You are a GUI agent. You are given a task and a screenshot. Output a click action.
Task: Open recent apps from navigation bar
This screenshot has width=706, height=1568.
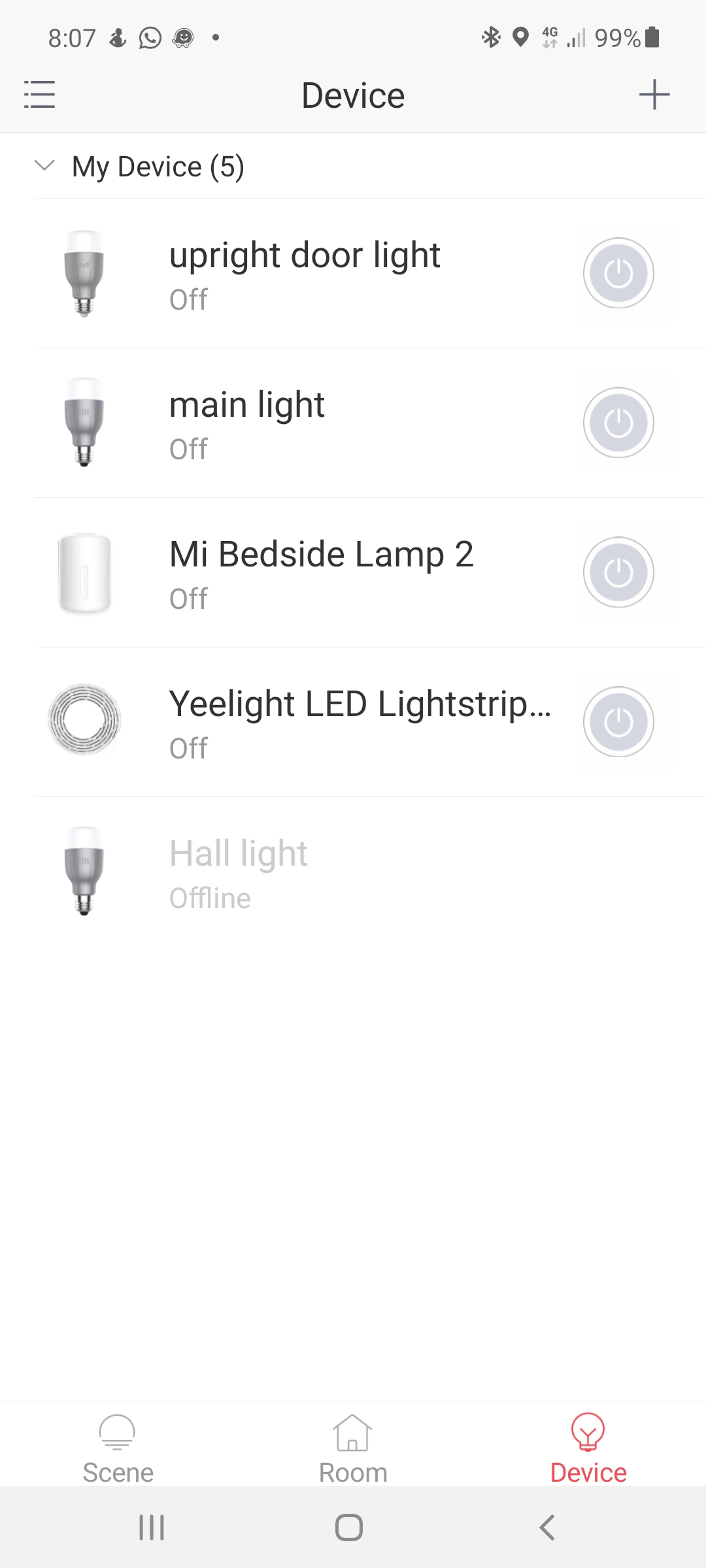click(x=152, y=1527)
